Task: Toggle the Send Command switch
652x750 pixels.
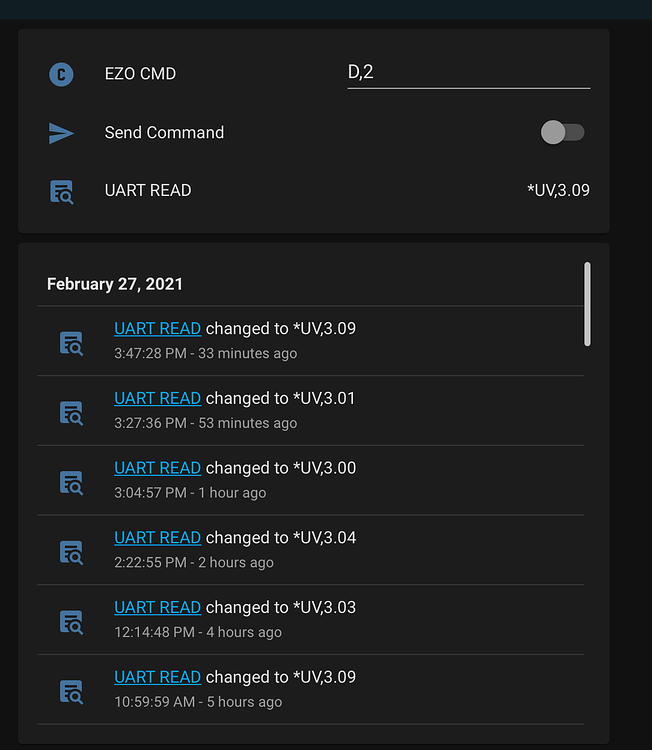Action: 562,132
